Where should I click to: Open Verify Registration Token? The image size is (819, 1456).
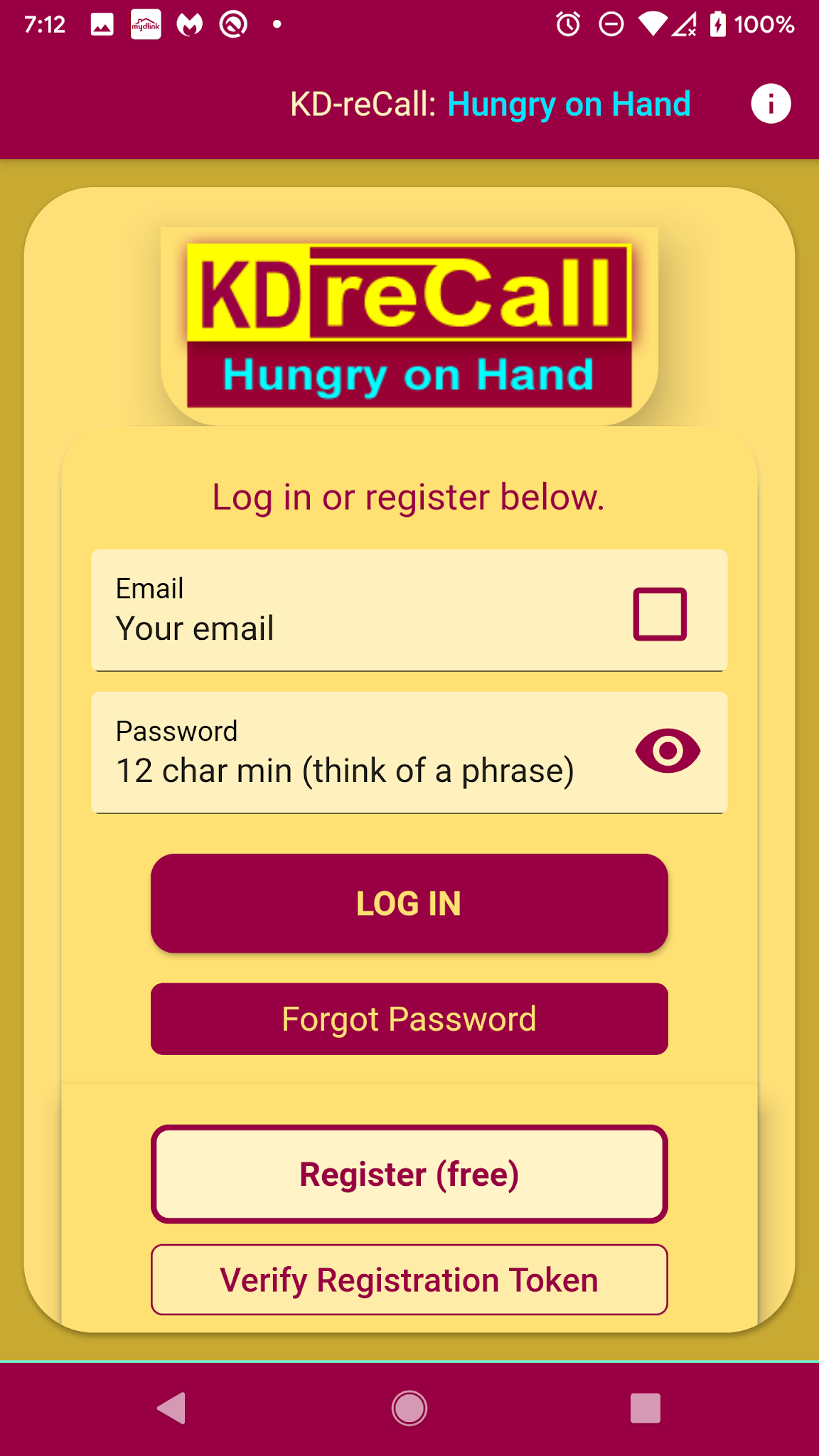tap(409, 1280)
